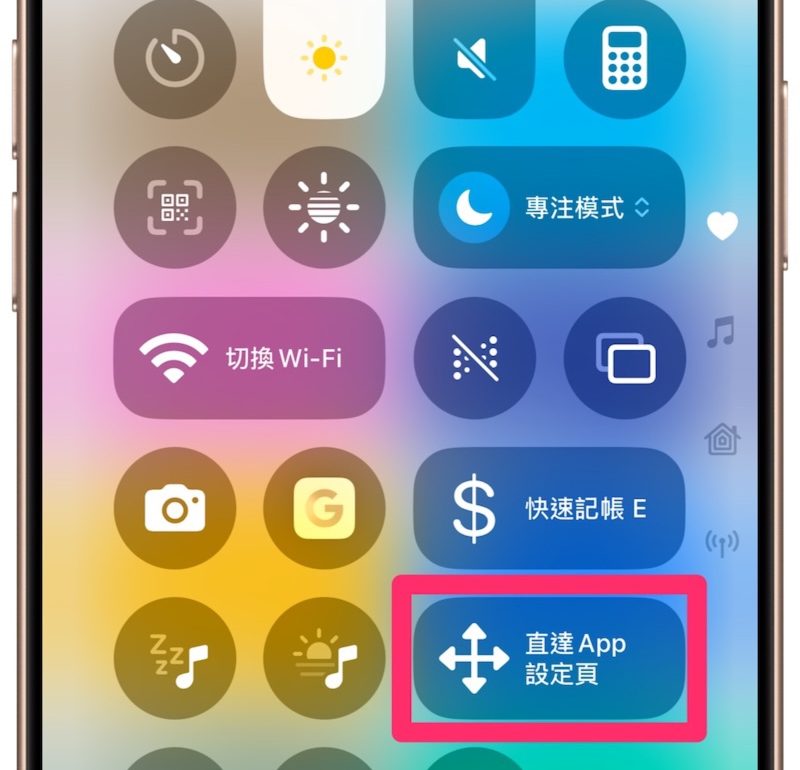Image resolution: width=800 pixels, height=770 pixels.
Task: Open 專注模式 focus control
Action: tap(549, 208)
